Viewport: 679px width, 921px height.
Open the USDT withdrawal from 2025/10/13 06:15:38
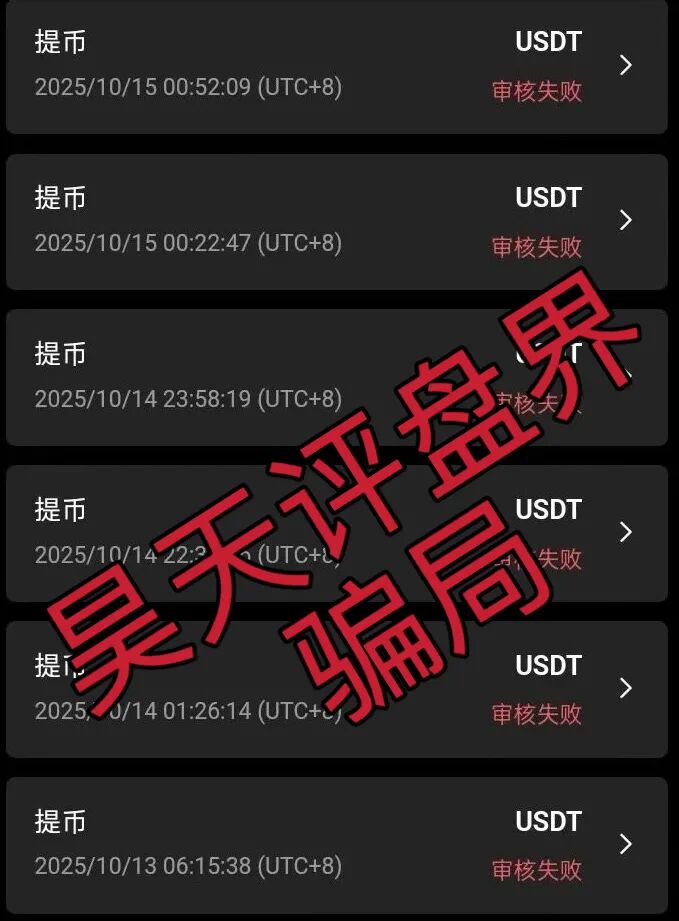point(336,845)
